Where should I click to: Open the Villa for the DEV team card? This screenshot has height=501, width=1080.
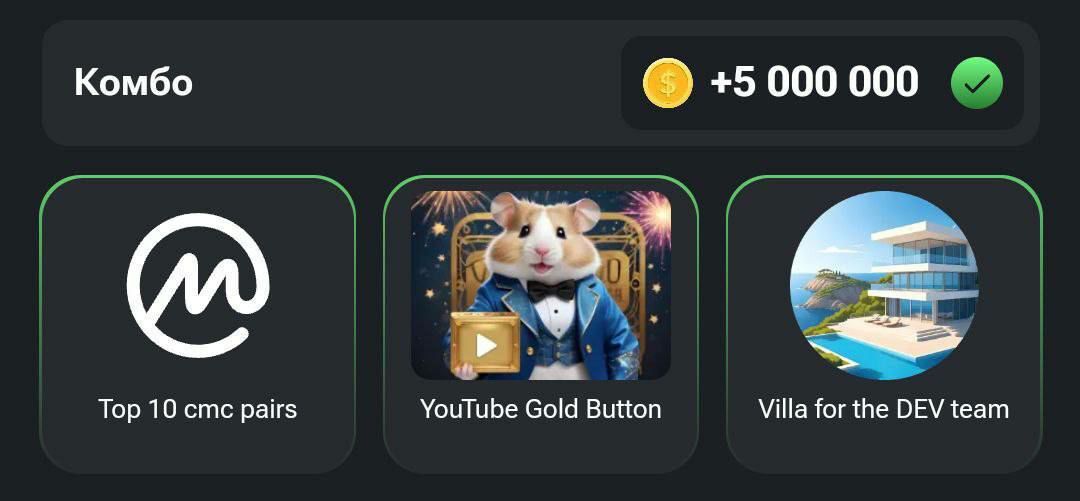coord(883,323)
